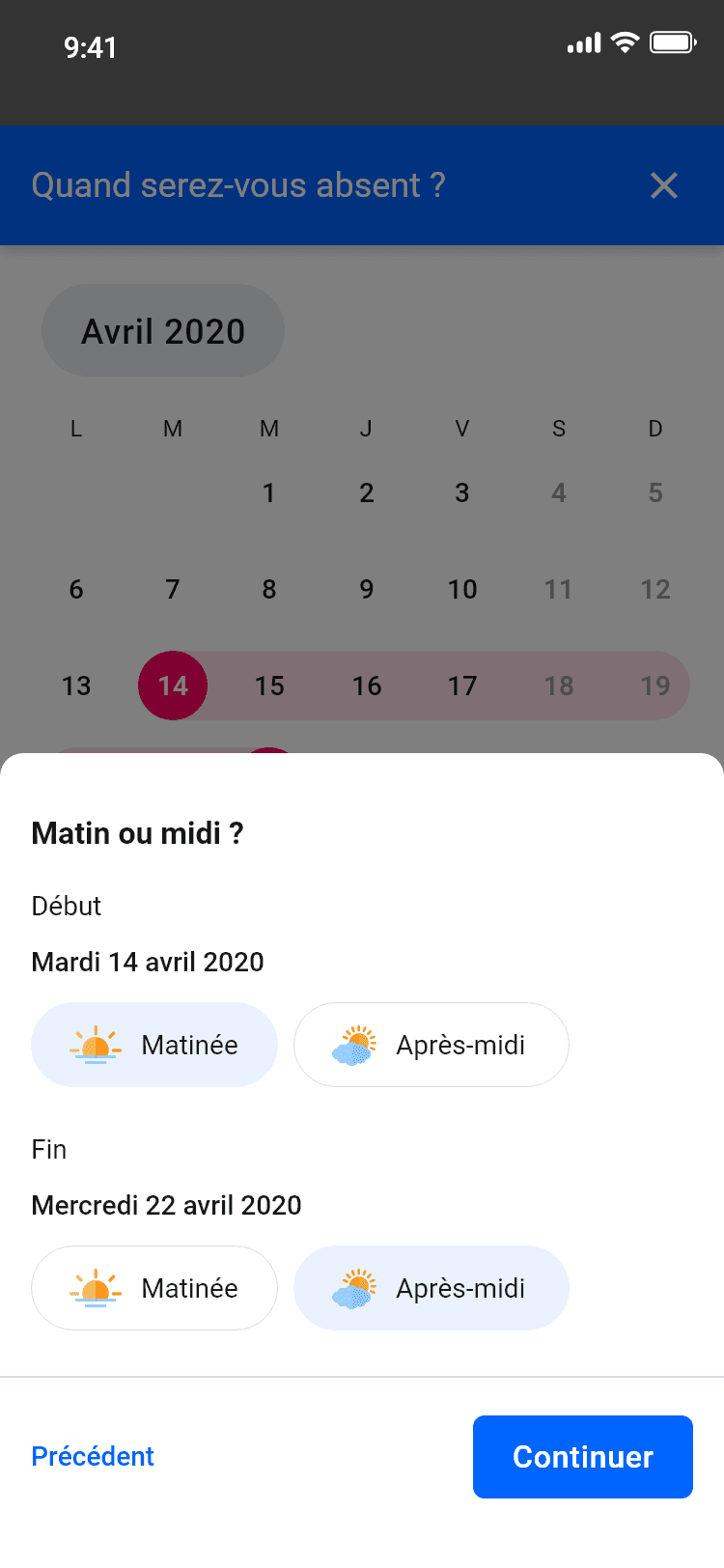The image size is (724, 1568).
Task: Select Matinée for the Fin date
Action: tap(154, 1288)
